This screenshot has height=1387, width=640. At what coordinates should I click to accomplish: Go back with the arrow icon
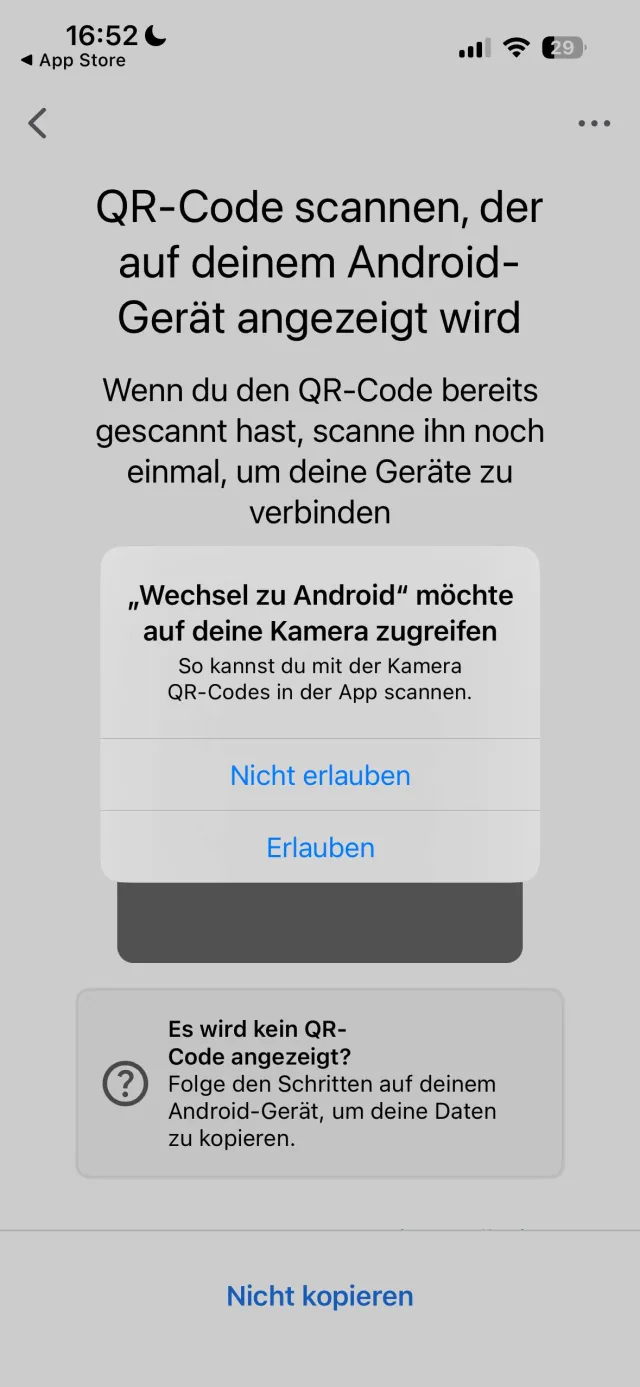[x=38, y=123]
